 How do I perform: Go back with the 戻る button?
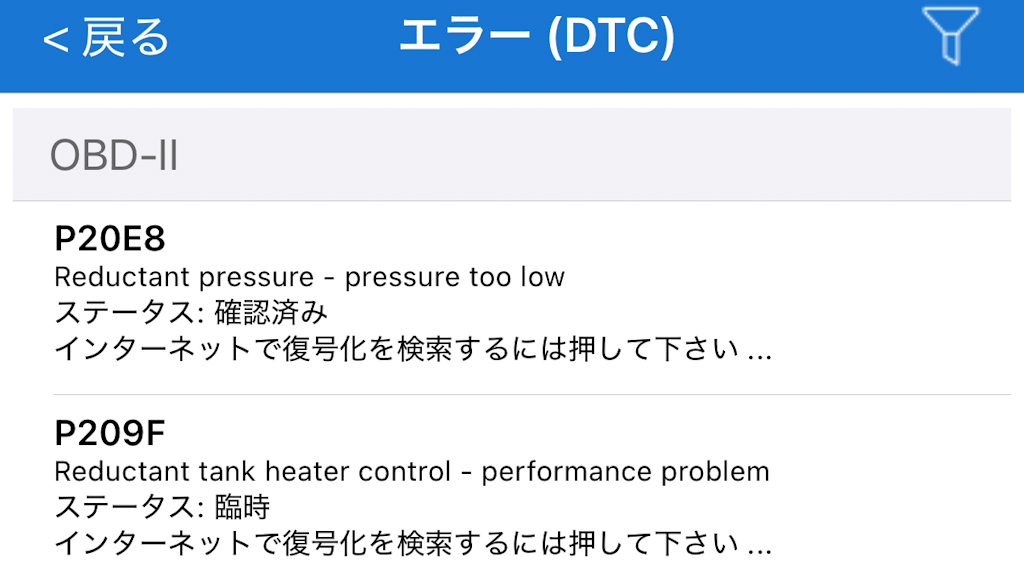tap(106, 38)
